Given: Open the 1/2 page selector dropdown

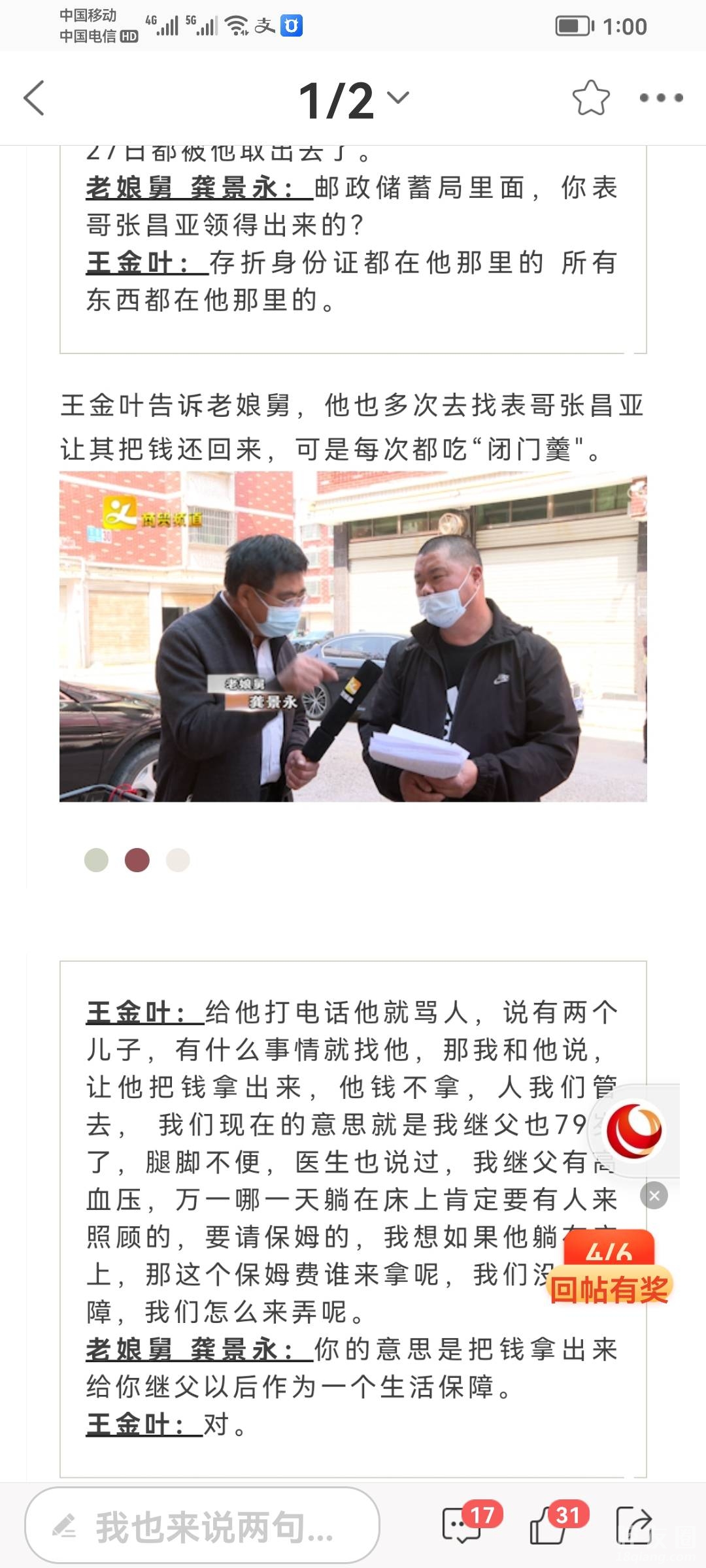Looking at the screenshot, I should pos(354,100).
